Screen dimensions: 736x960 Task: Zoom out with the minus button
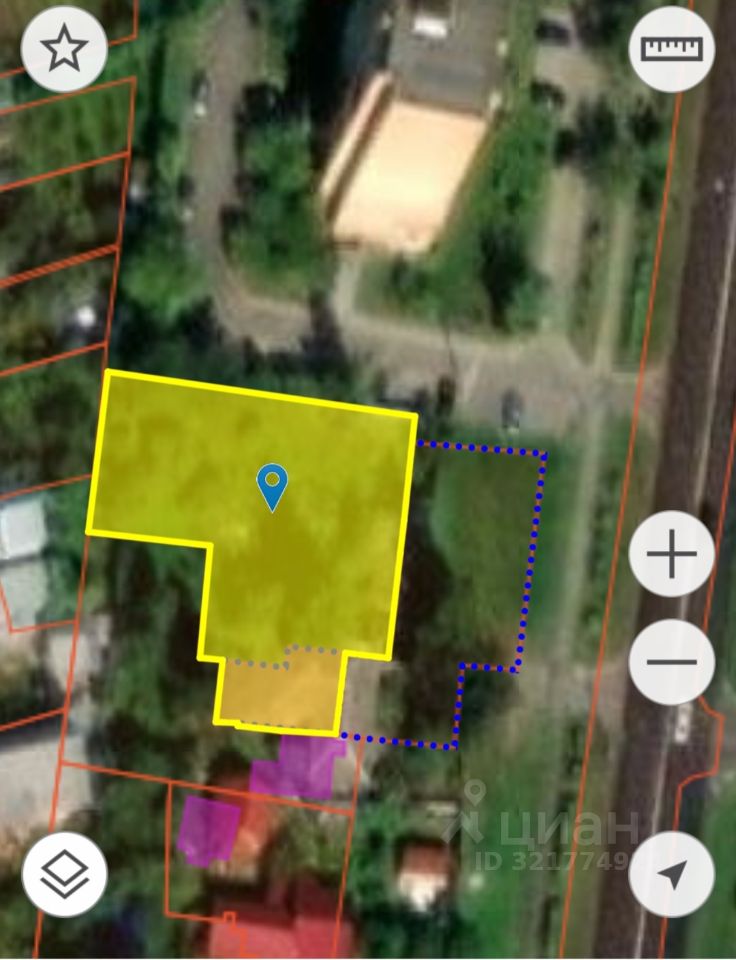click(x=672, y=662)
